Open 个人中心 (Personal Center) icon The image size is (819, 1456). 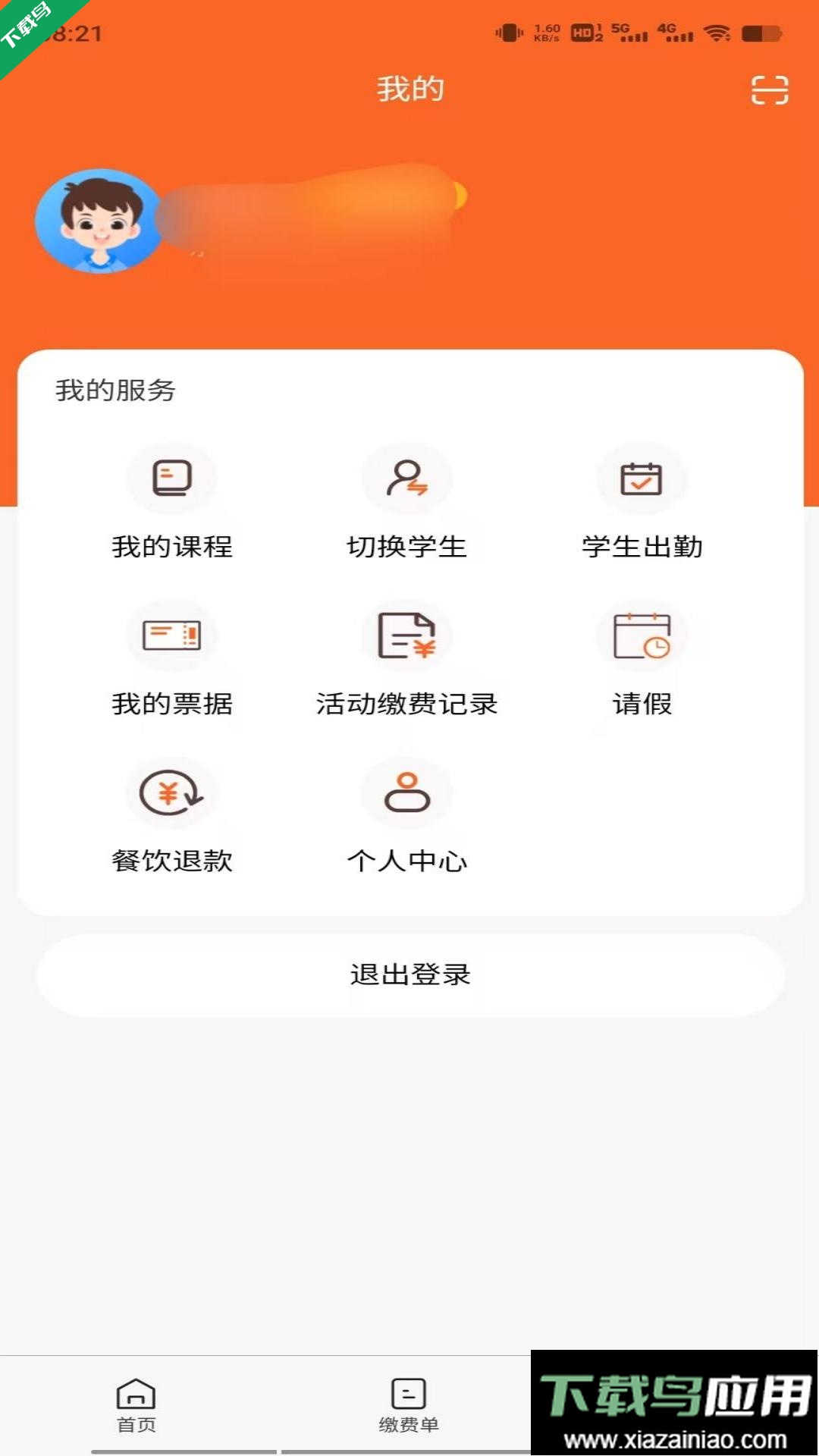pyautogui.click(x=407, y=792)
